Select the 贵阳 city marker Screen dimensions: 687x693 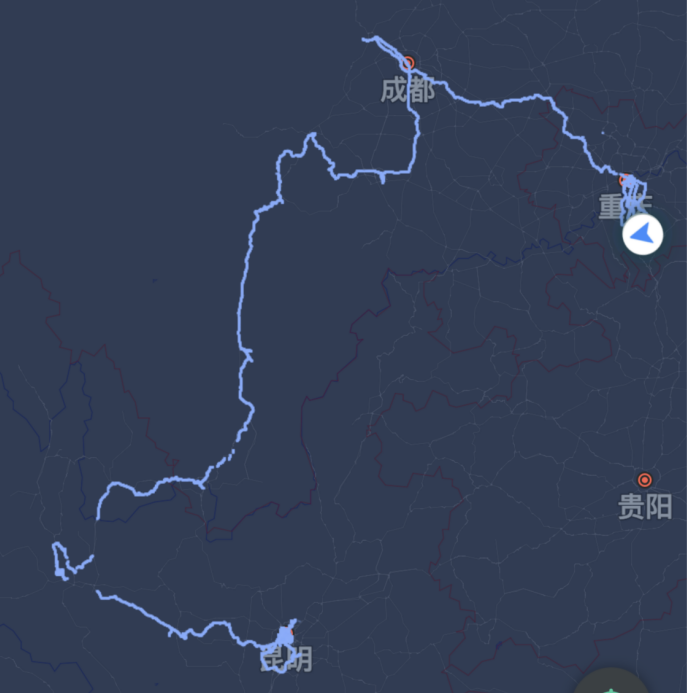(644, 480)
